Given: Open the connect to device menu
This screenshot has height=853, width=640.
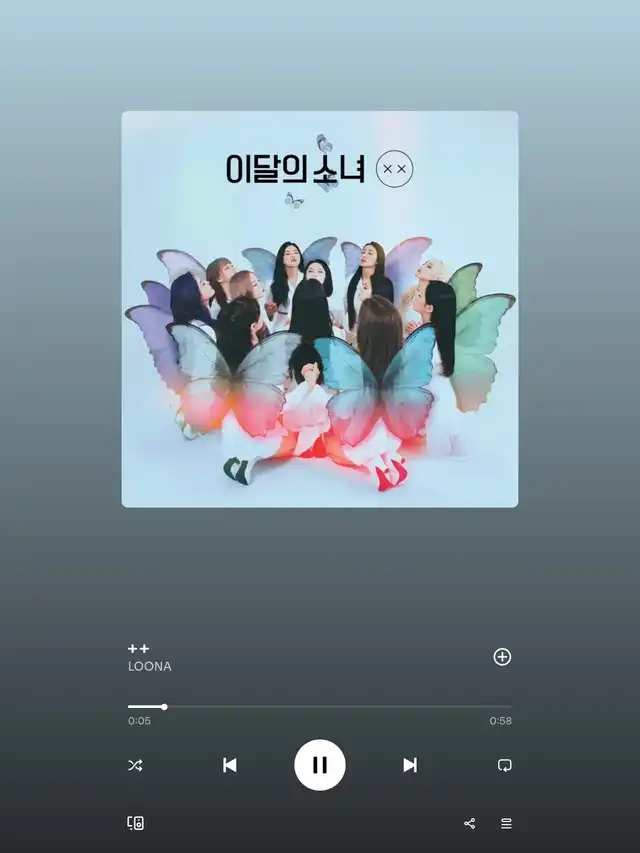Looking at the screenshot, I should 136,823.
